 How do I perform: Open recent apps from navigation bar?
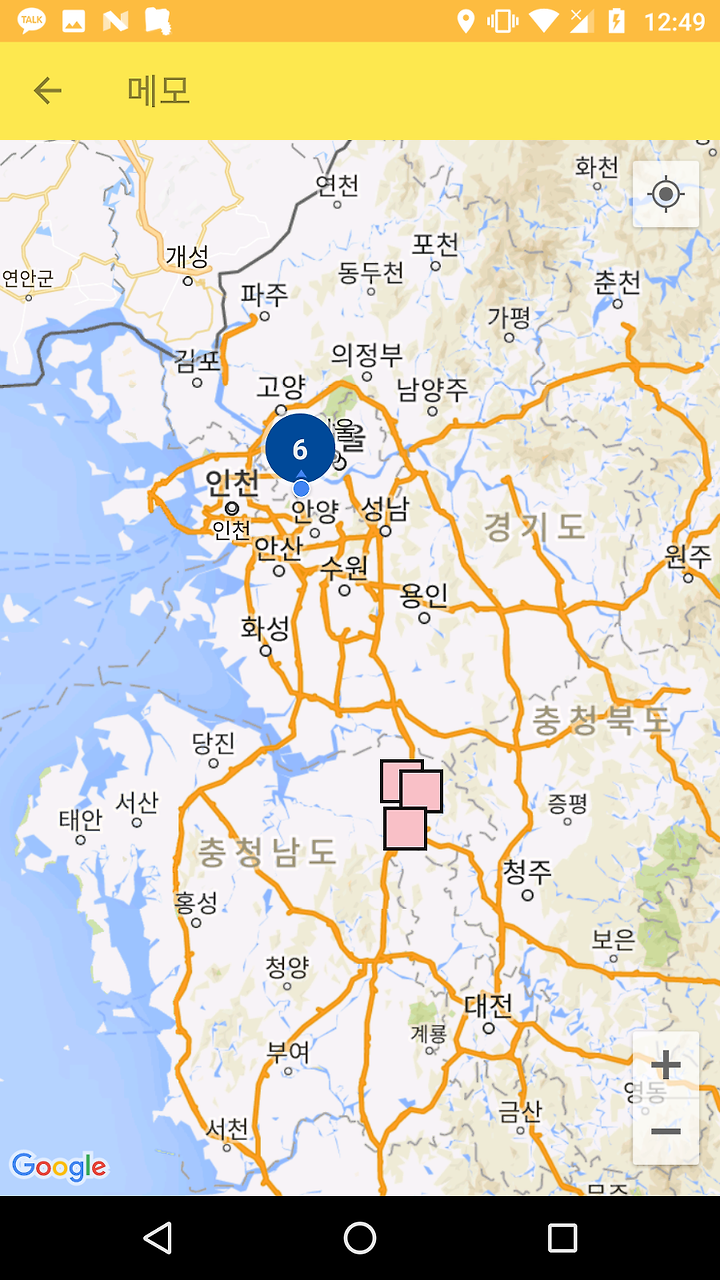(x=563, y=1238)
